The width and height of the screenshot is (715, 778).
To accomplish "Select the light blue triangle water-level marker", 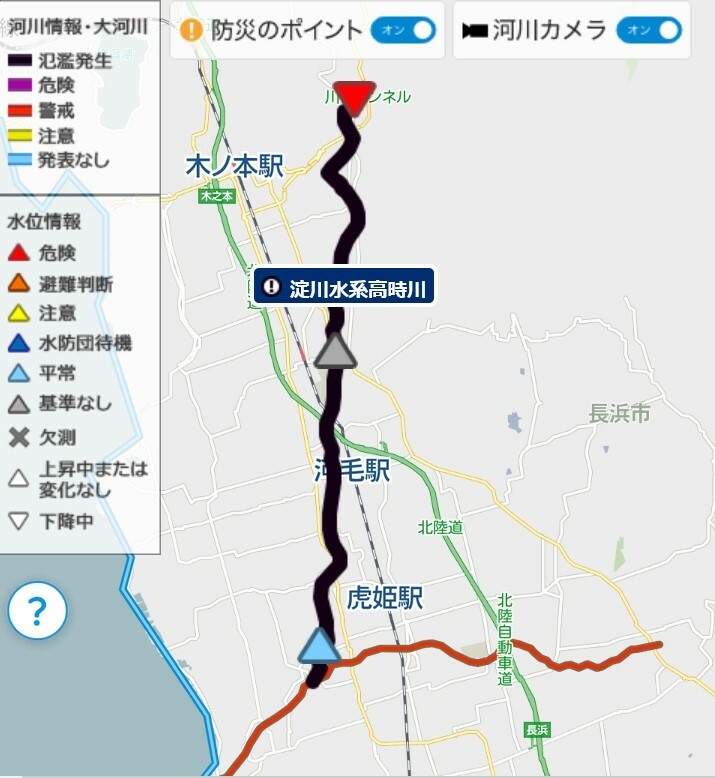I will 319,646.
